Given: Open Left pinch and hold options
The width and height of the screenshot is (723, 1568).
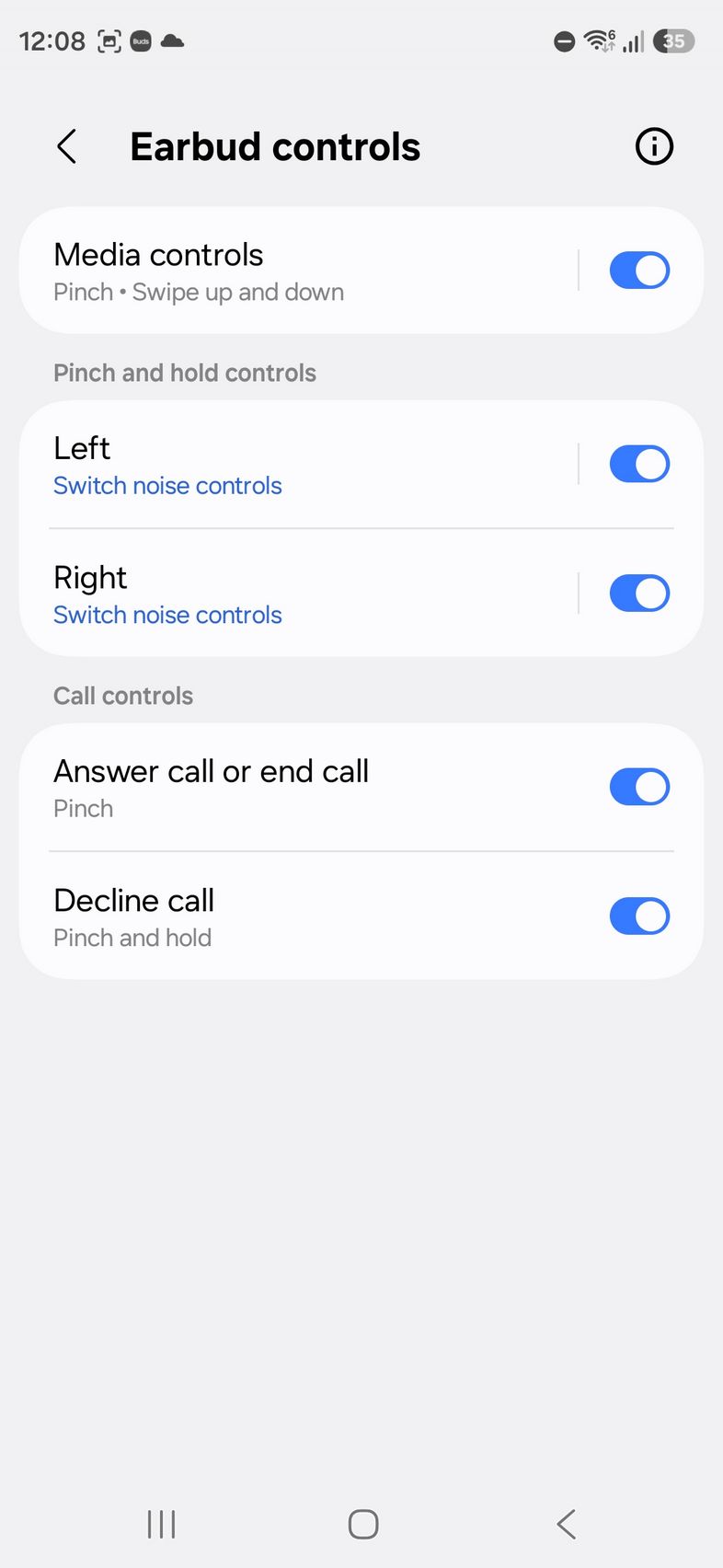Looking at the screenshot, I should click(x=276, y=465).
